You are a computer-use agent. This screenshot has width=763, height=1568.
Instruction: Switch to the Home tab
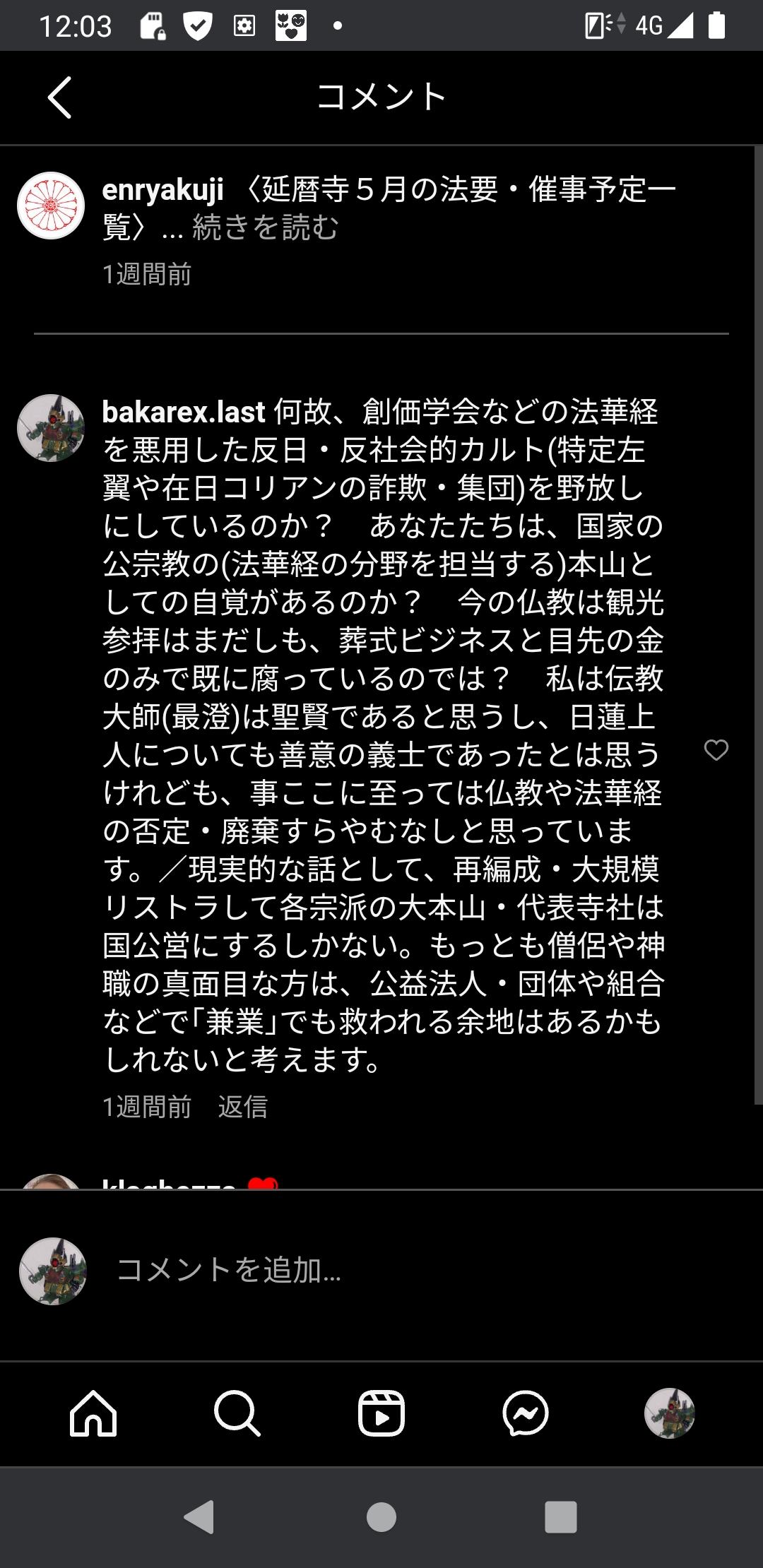coord(93,1413)
